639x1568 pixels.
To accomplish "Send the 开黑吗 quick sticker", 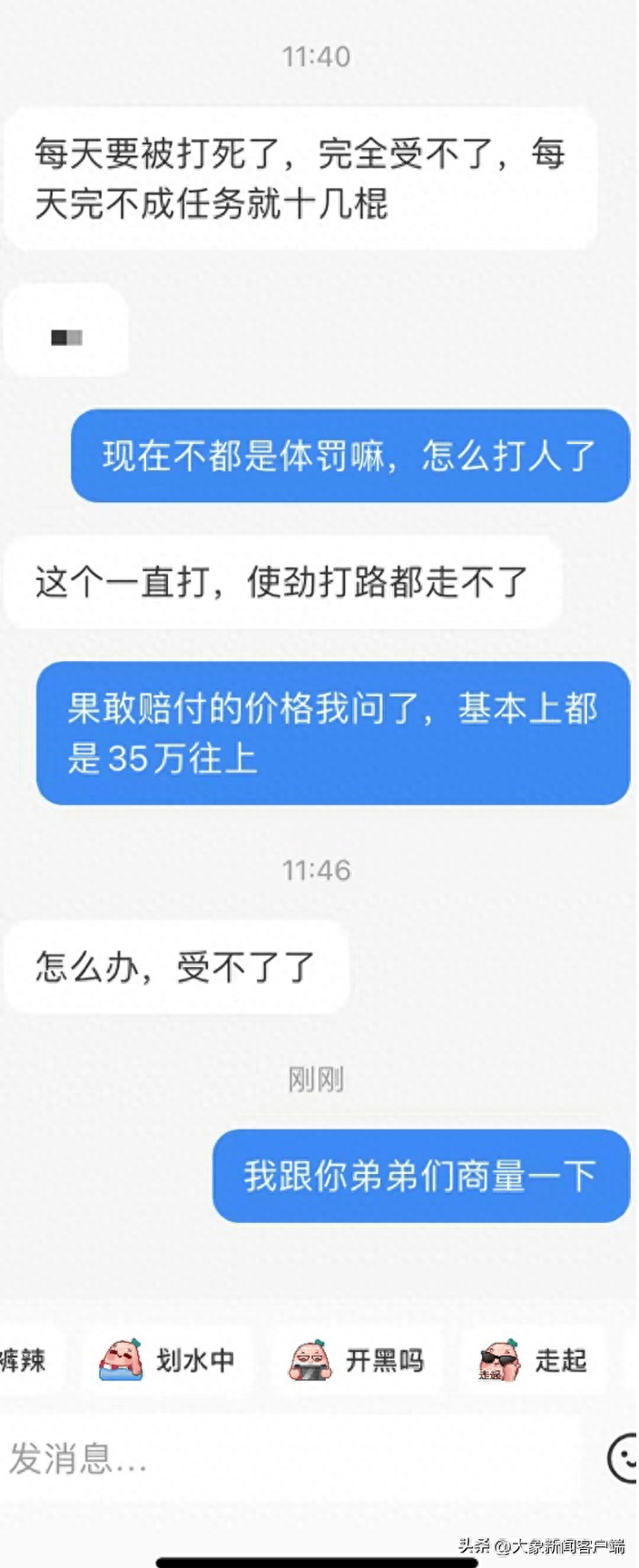I will point(358,1359).
